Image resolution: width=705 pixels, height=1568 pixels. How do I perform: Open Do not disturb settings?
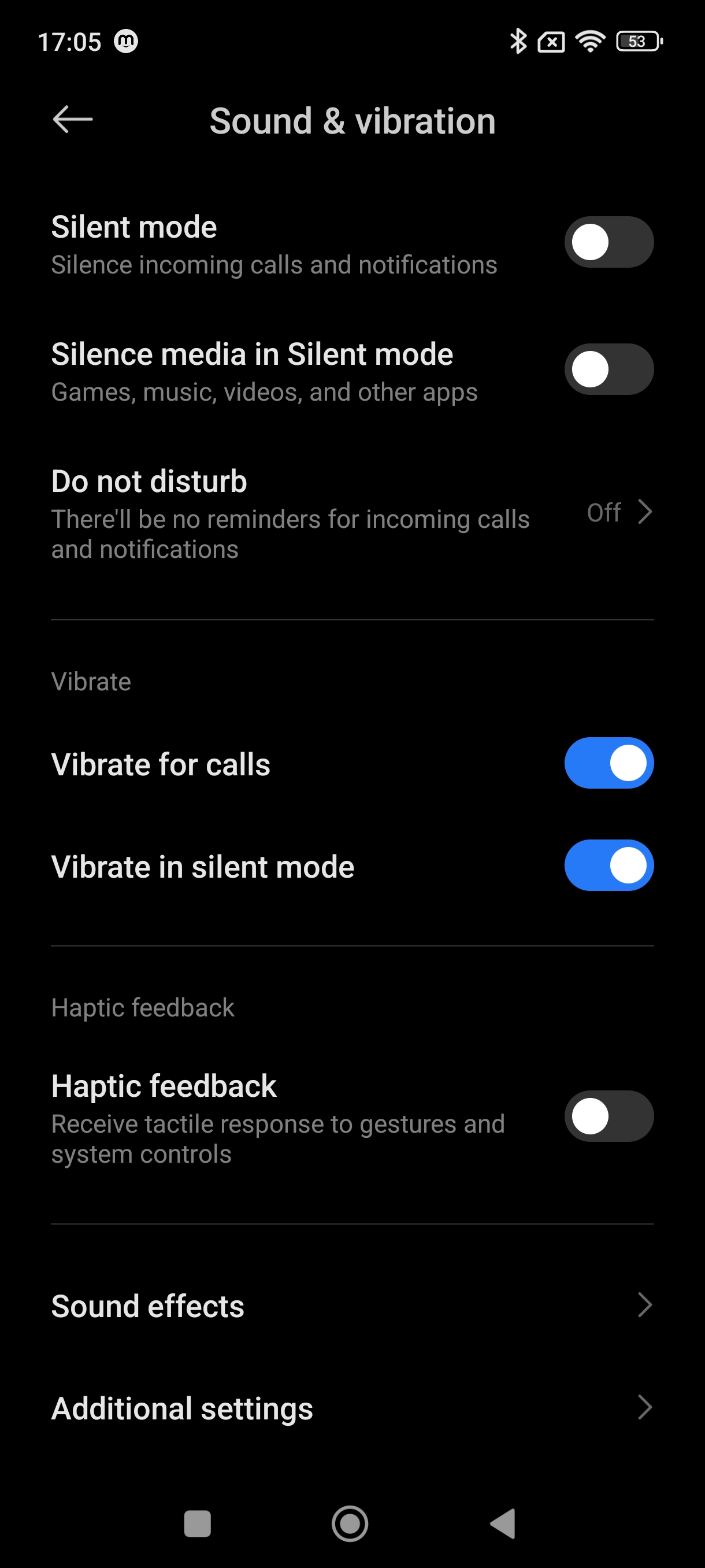(351, 513)
